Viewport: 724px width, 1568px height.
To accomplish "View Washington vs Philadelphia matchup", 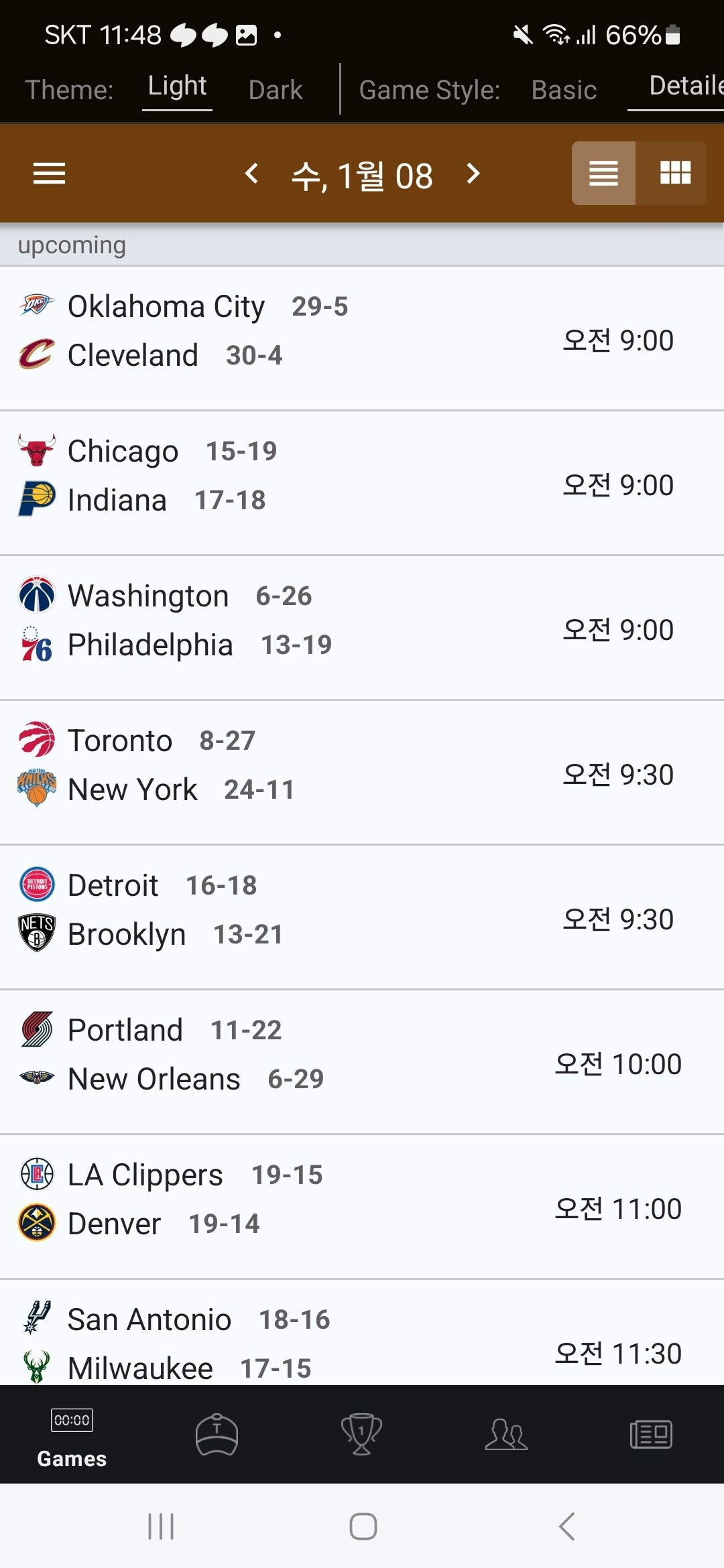I will point(362,628).
